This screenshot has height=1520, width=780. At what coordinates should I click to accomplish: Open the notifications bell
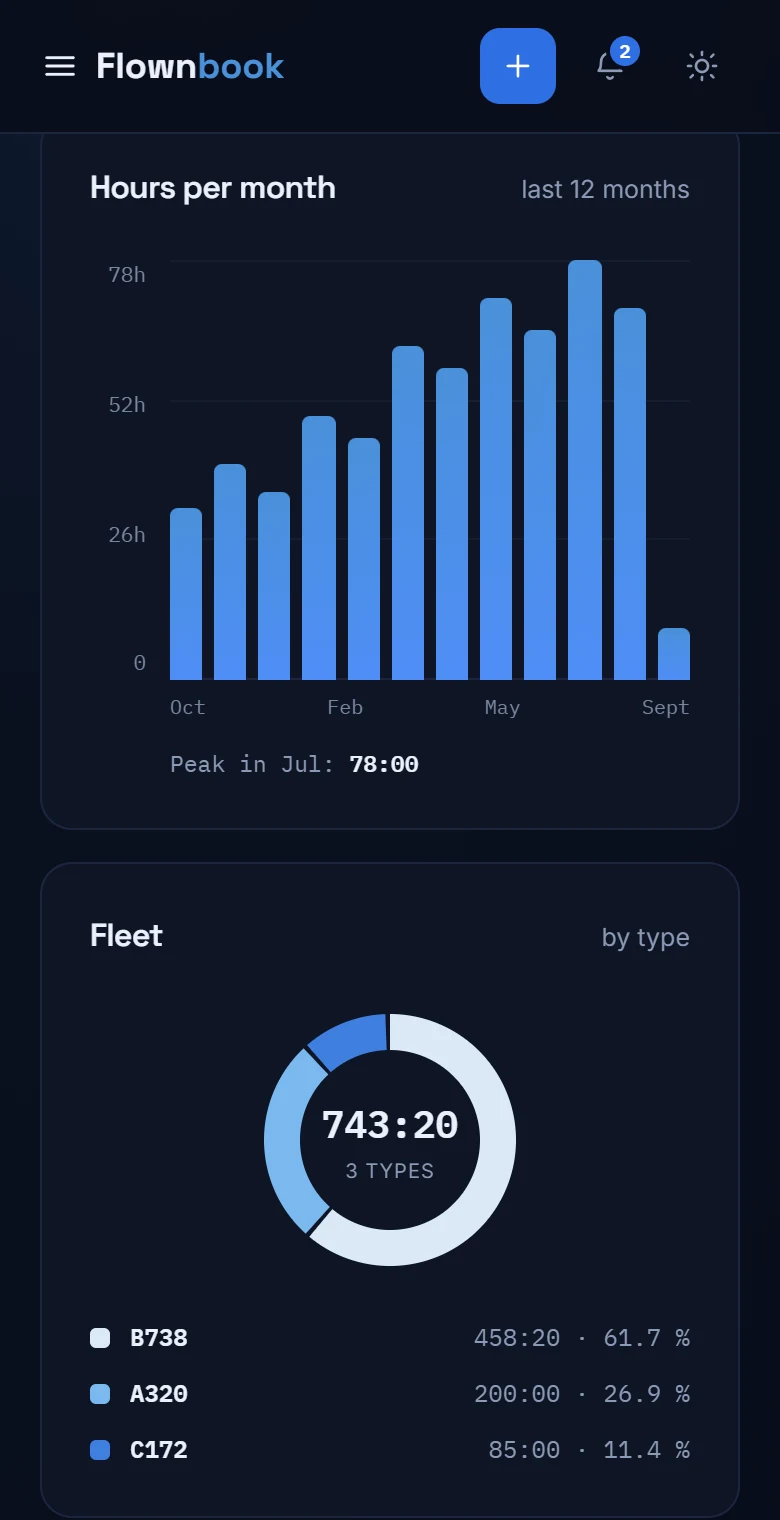(x=610, y=66)
